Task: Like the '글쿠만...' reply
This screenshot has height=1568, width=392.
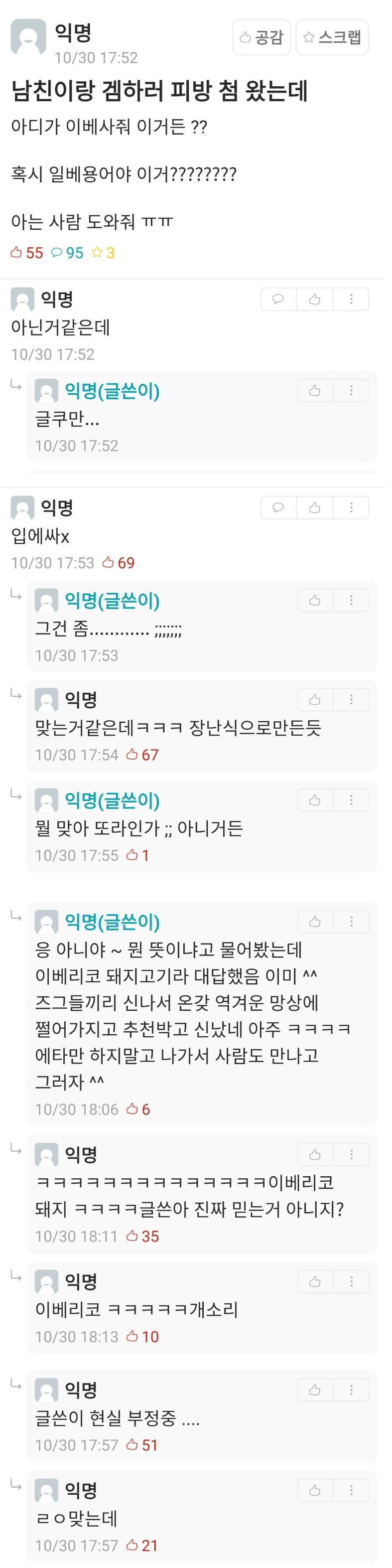Action: coord(315,391)
